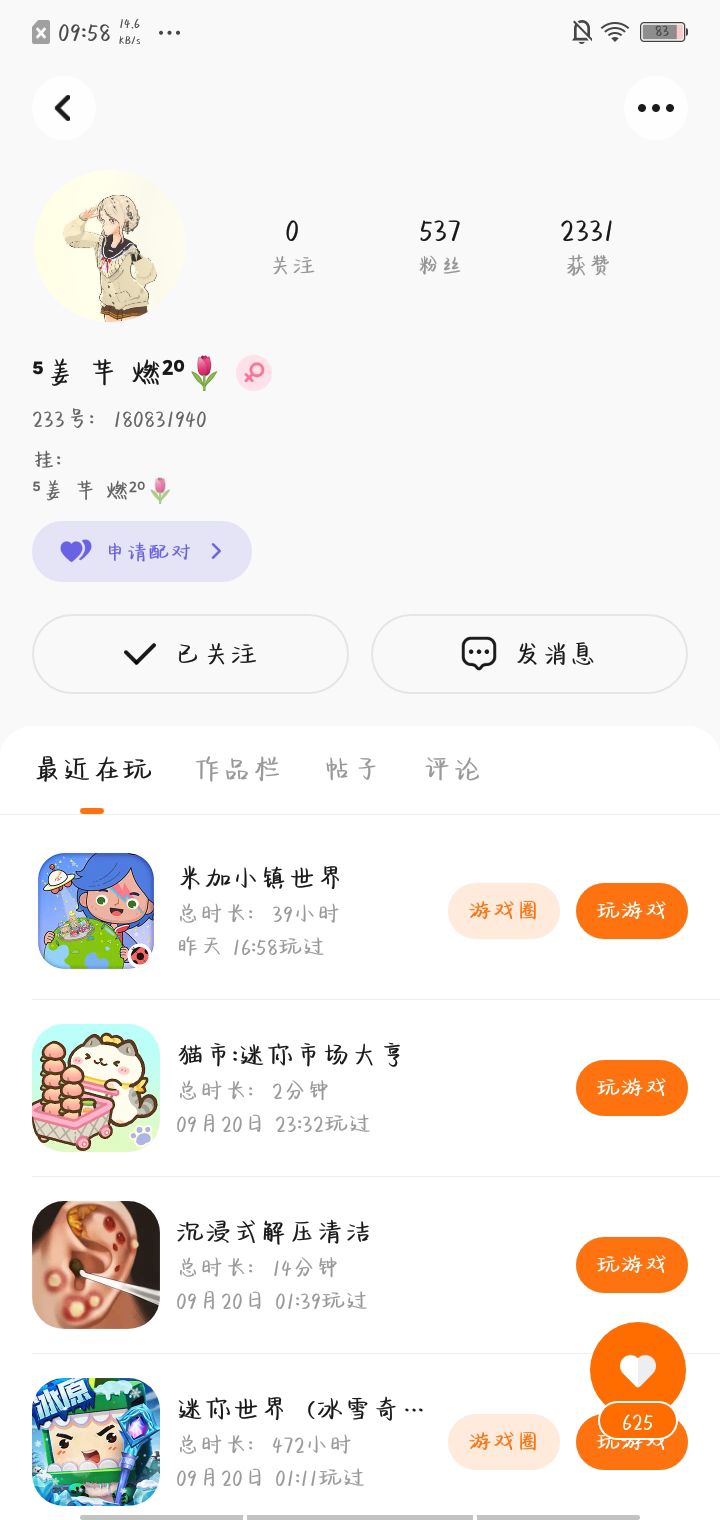
Task: Tap the 申请配对 button
Action: (x=142, y=551)
